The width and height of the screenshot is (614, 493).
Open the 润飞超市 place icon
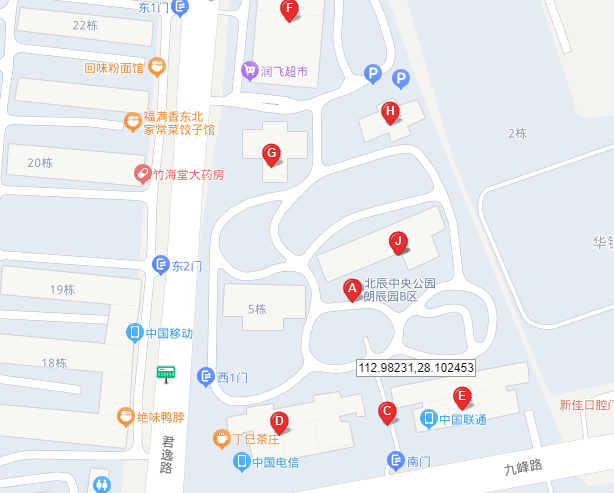click(250, 70)
